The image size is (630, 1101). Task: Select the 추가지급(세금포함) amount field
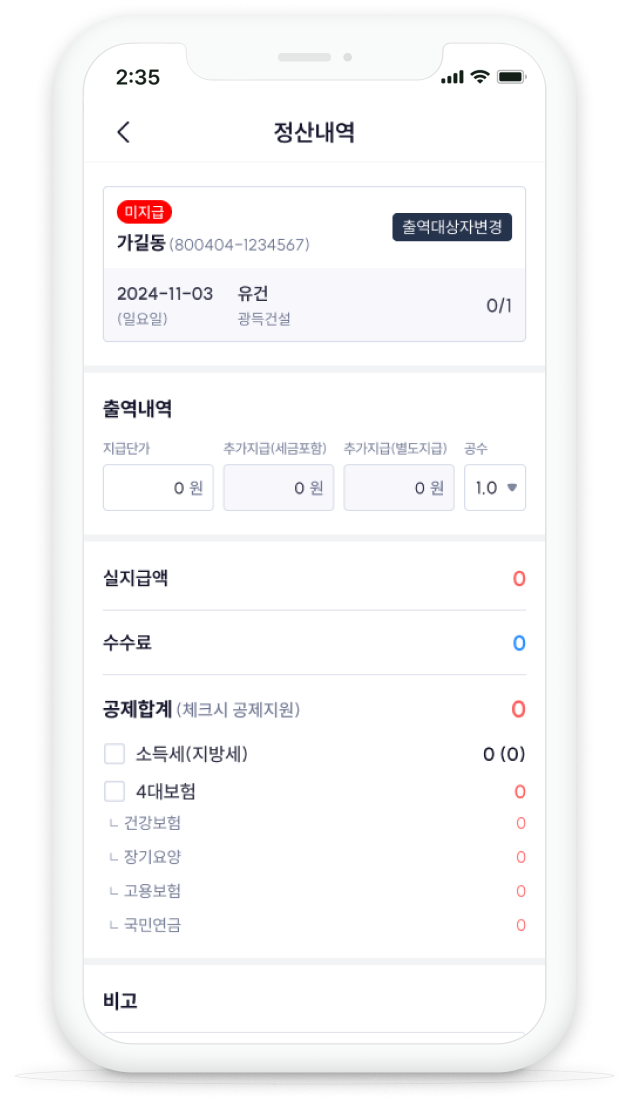(278, 488)
